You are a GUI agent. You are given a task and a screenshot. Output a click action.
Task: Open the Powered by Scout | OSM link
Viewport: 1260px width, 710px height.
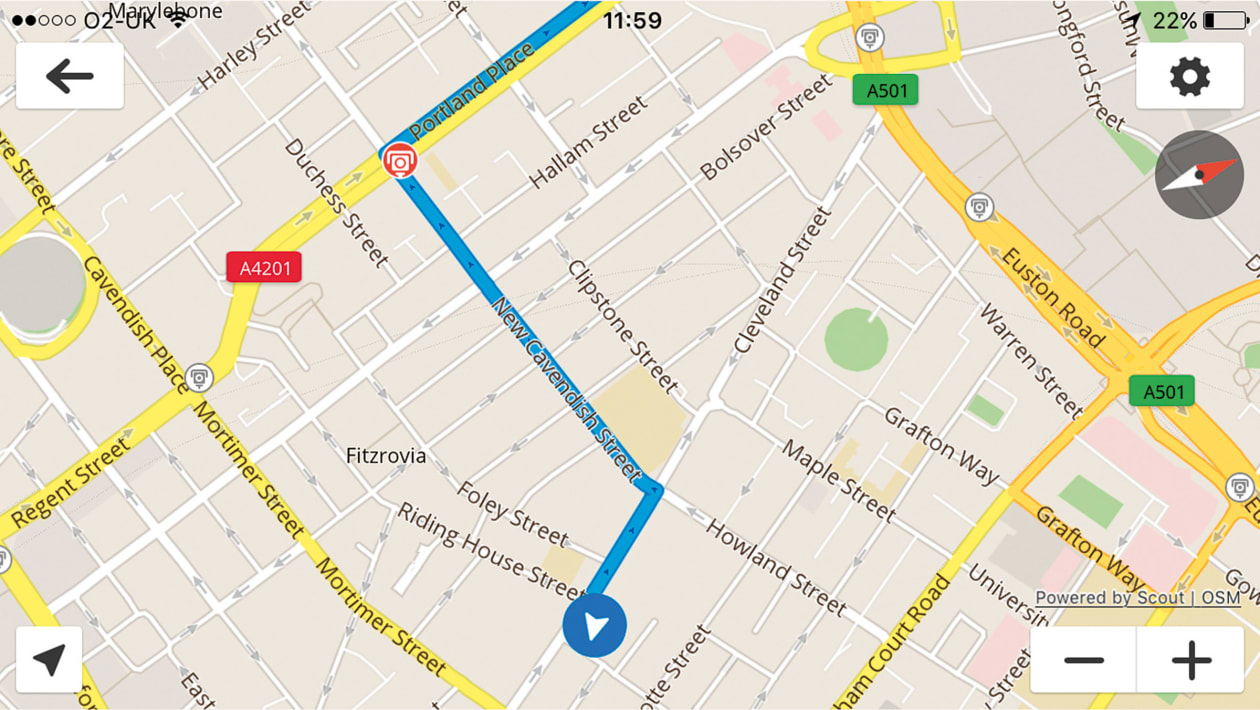[x=1137, y=598]
